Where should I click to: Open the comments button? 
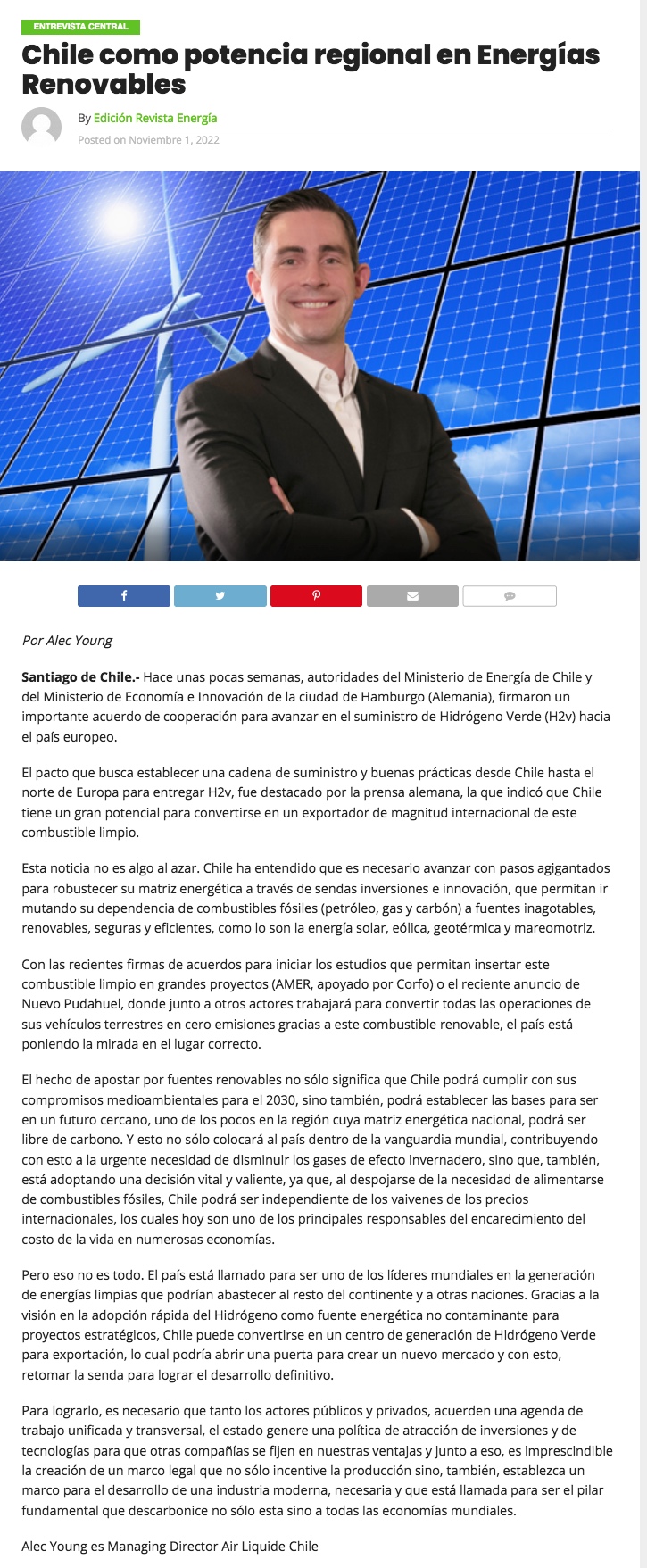(x=510, y=596)
